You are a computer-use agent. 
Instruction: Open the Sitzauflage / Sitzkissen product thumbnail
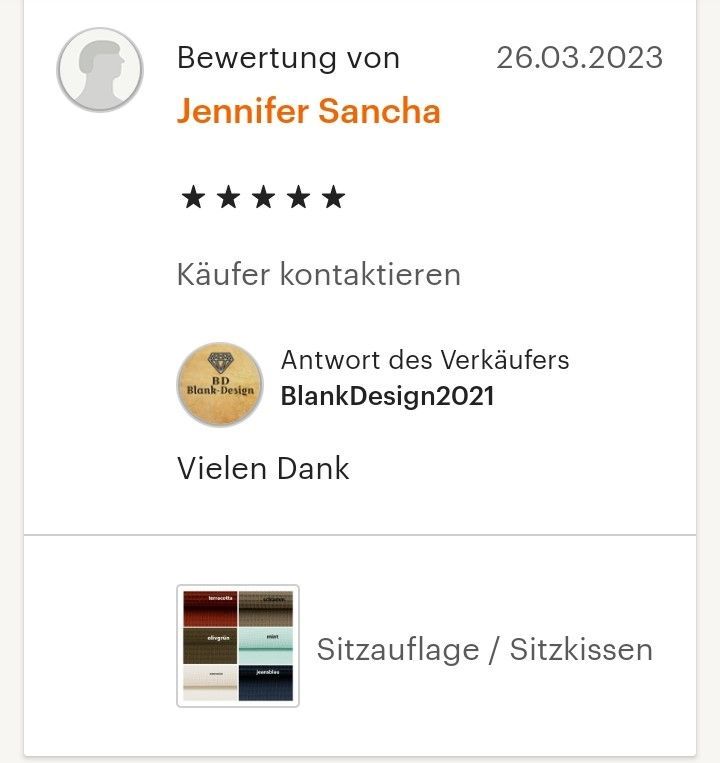coord(238,646)
